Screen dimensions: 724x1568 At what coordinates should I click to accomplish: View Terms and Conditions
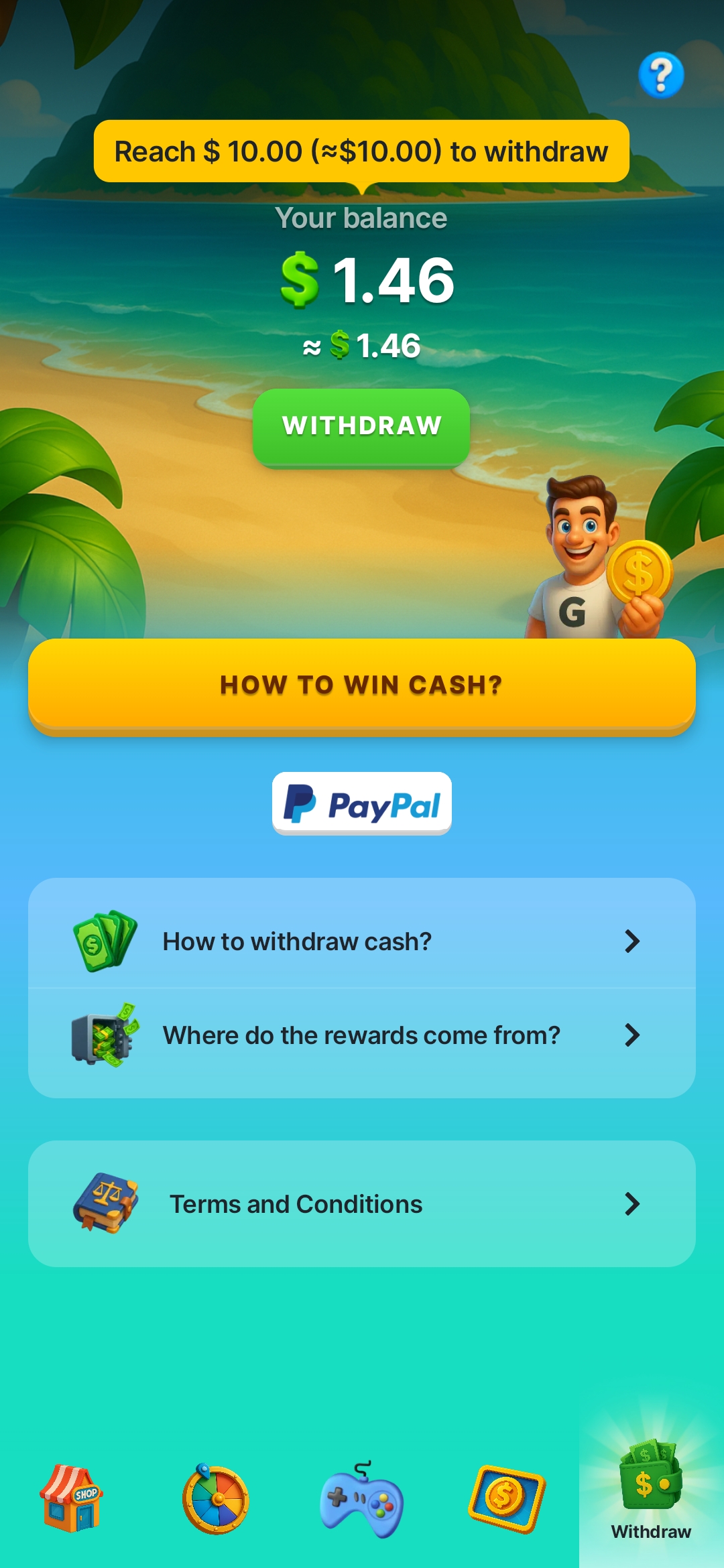coord(361,1204)
